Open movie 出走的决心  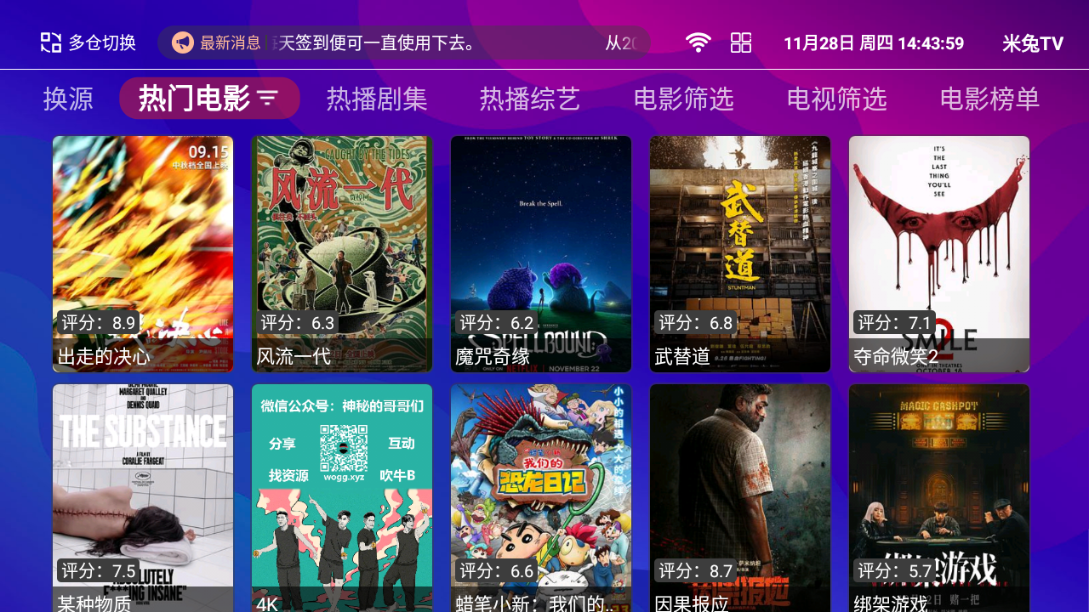pyautogui.click(x=143, y=254)
